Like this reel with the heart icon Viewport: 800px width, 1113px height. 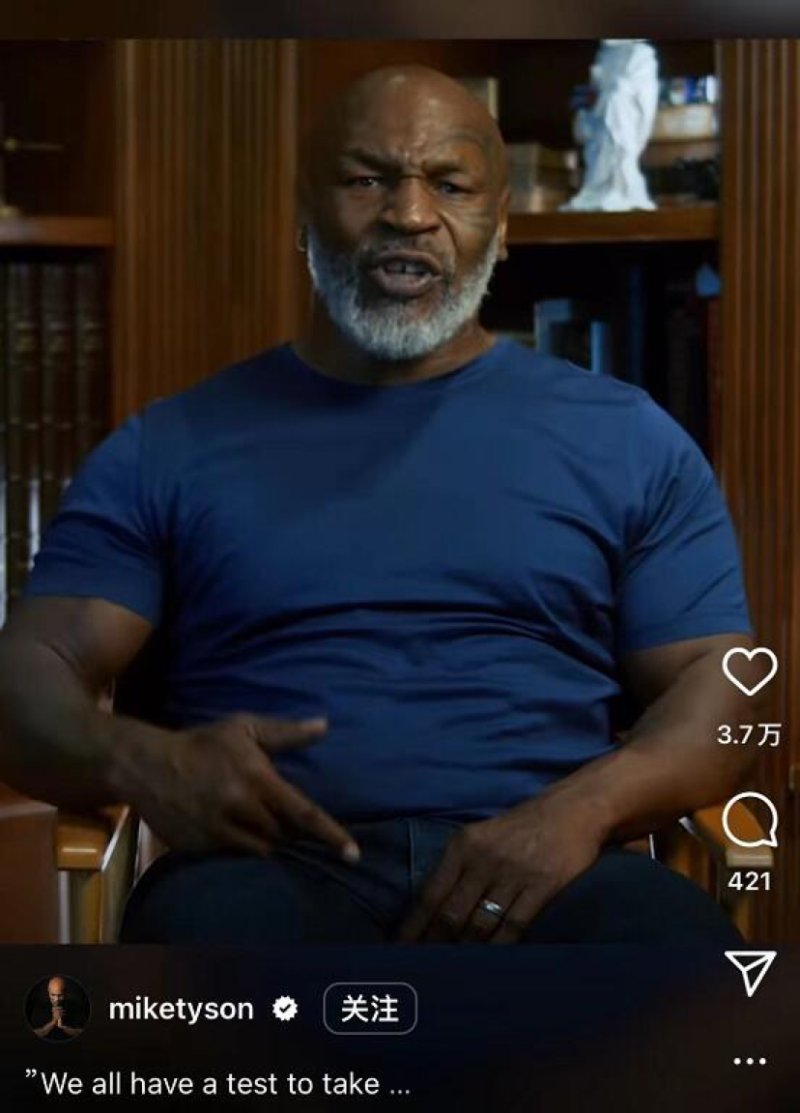pos(749,672)
